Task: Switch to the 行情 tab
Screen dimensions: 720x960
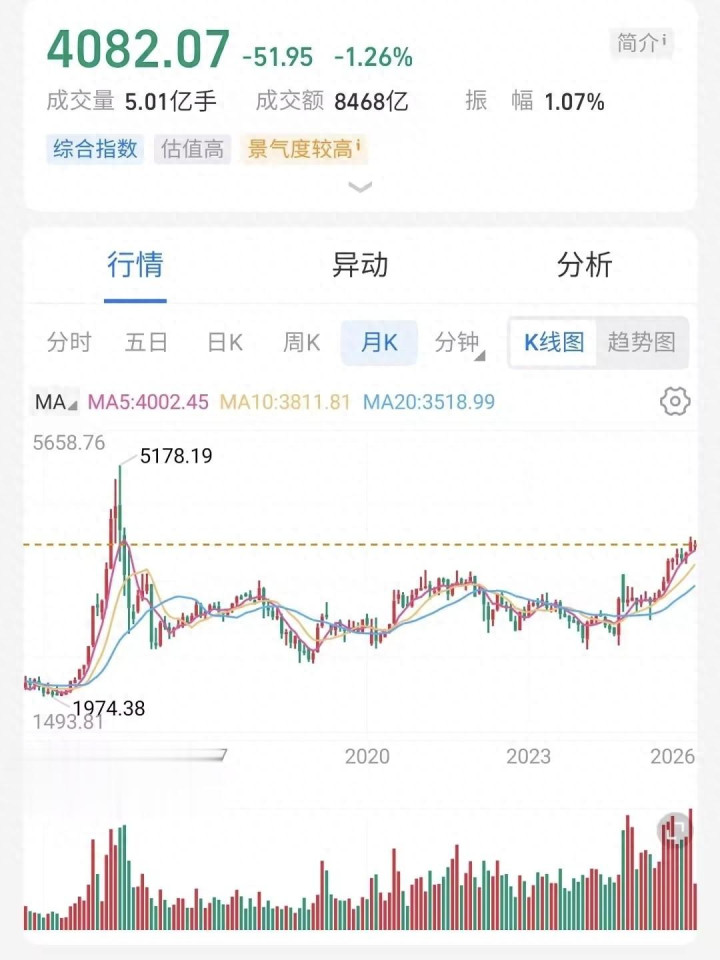Action: click(135, 266)
